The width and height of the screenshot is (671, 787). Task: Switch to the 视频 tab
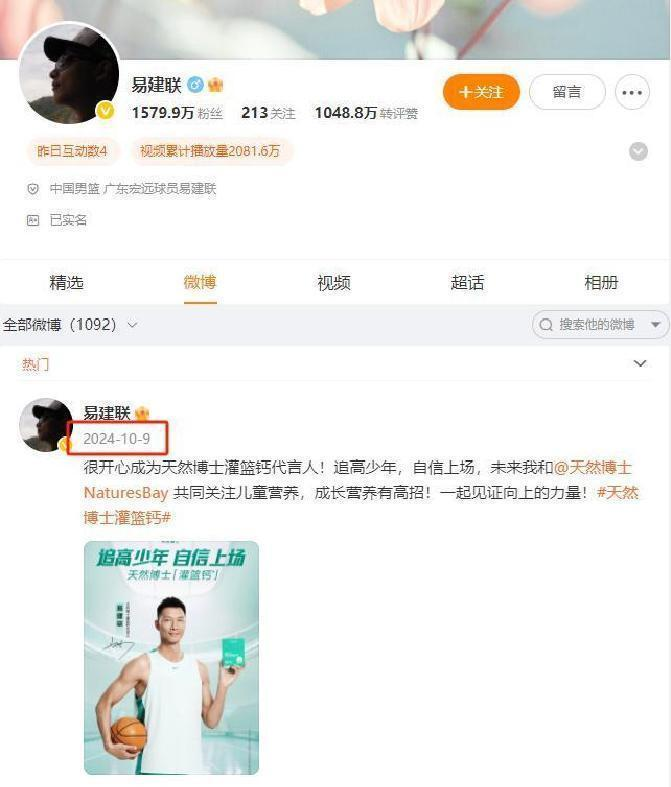point(333,283)
